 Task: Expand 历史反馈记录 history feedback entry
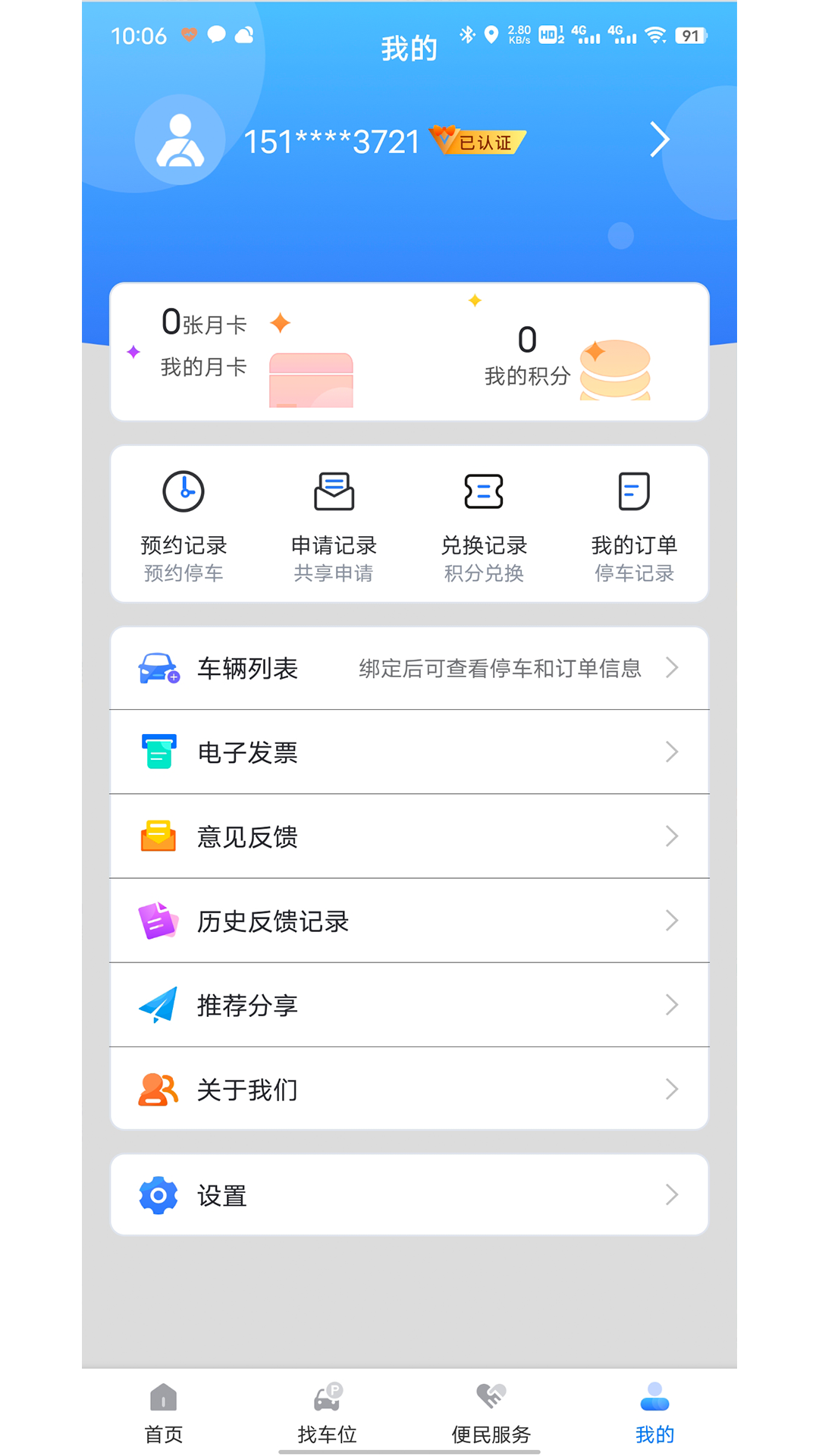click(409, 921)
